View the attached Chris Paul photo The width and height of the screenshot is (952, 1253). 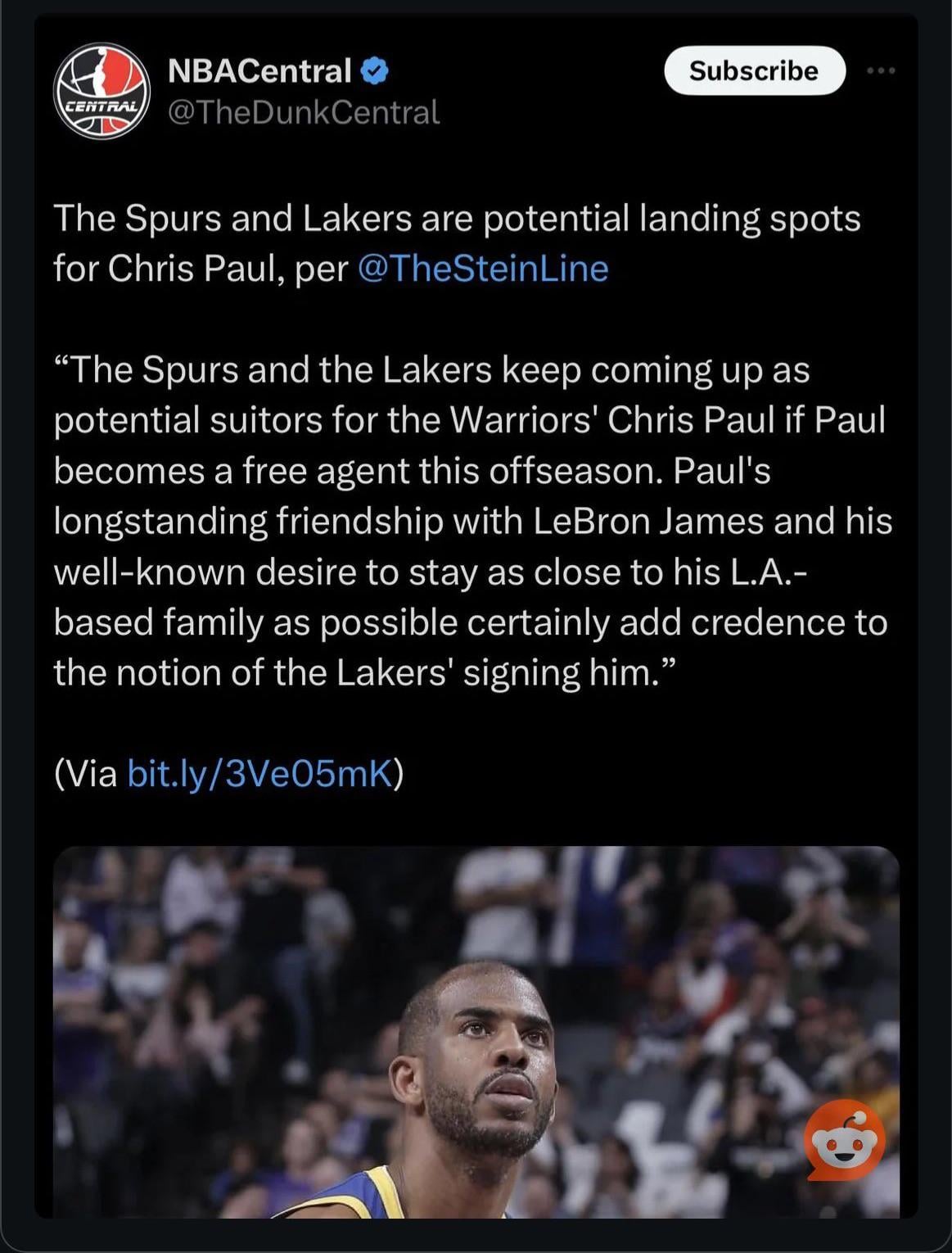[476, 1030]
